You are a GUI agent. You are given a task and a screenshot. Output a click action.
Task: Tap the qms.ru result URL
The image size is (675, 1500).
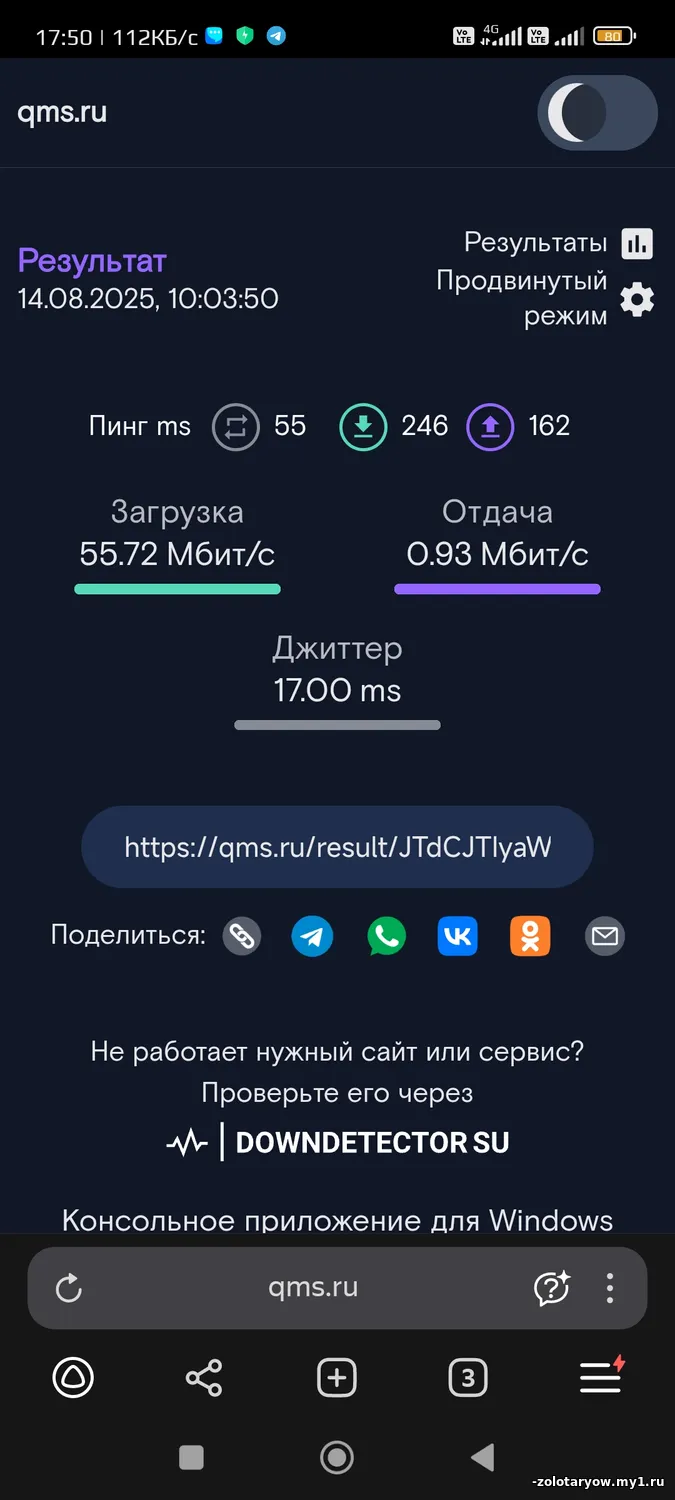pyautogui.click(x=337, y=847)
